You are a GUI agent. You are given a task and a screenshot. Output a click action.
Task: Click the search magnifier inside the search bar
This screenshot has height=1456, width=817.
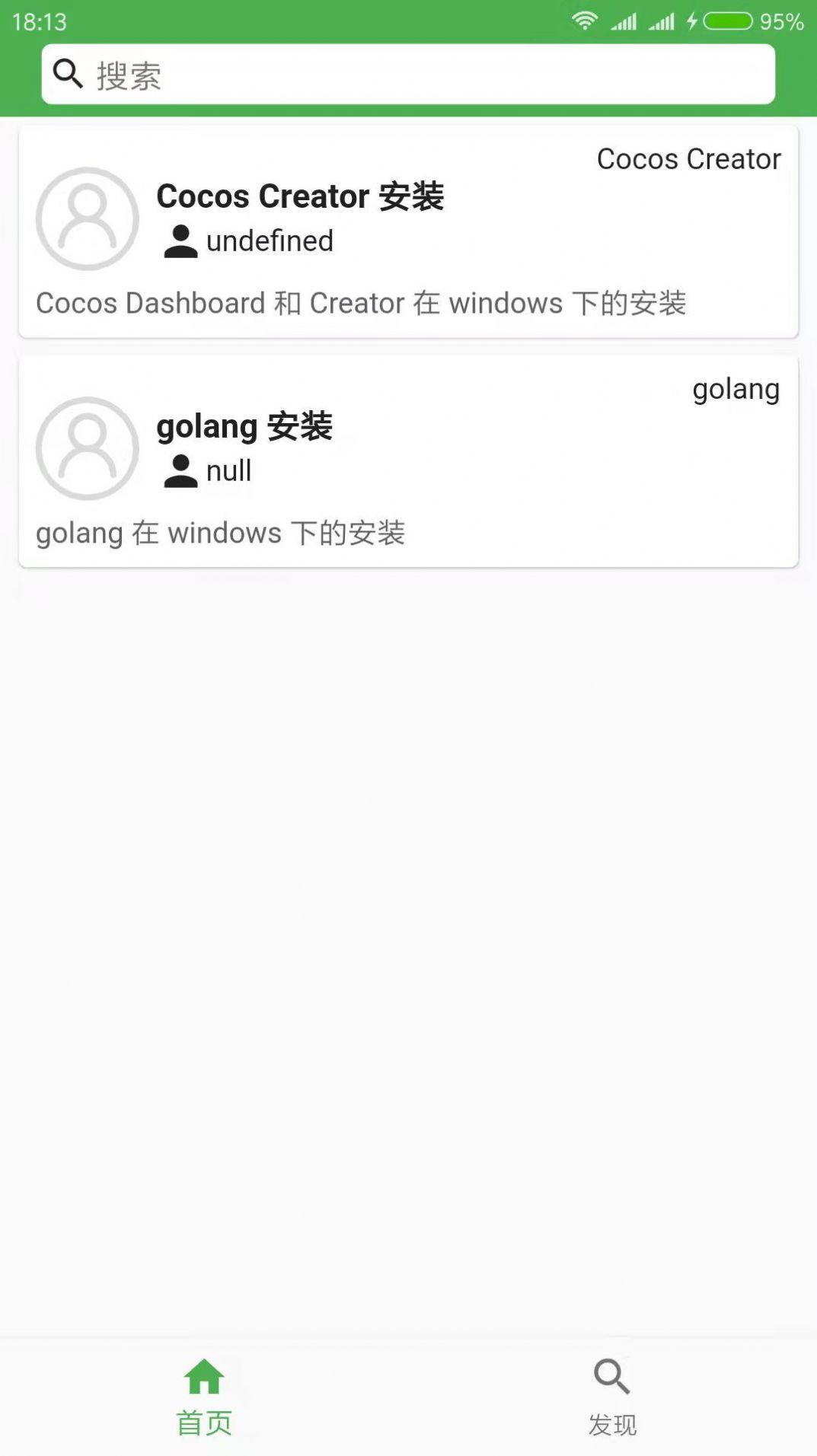click(x=69, y=73)
